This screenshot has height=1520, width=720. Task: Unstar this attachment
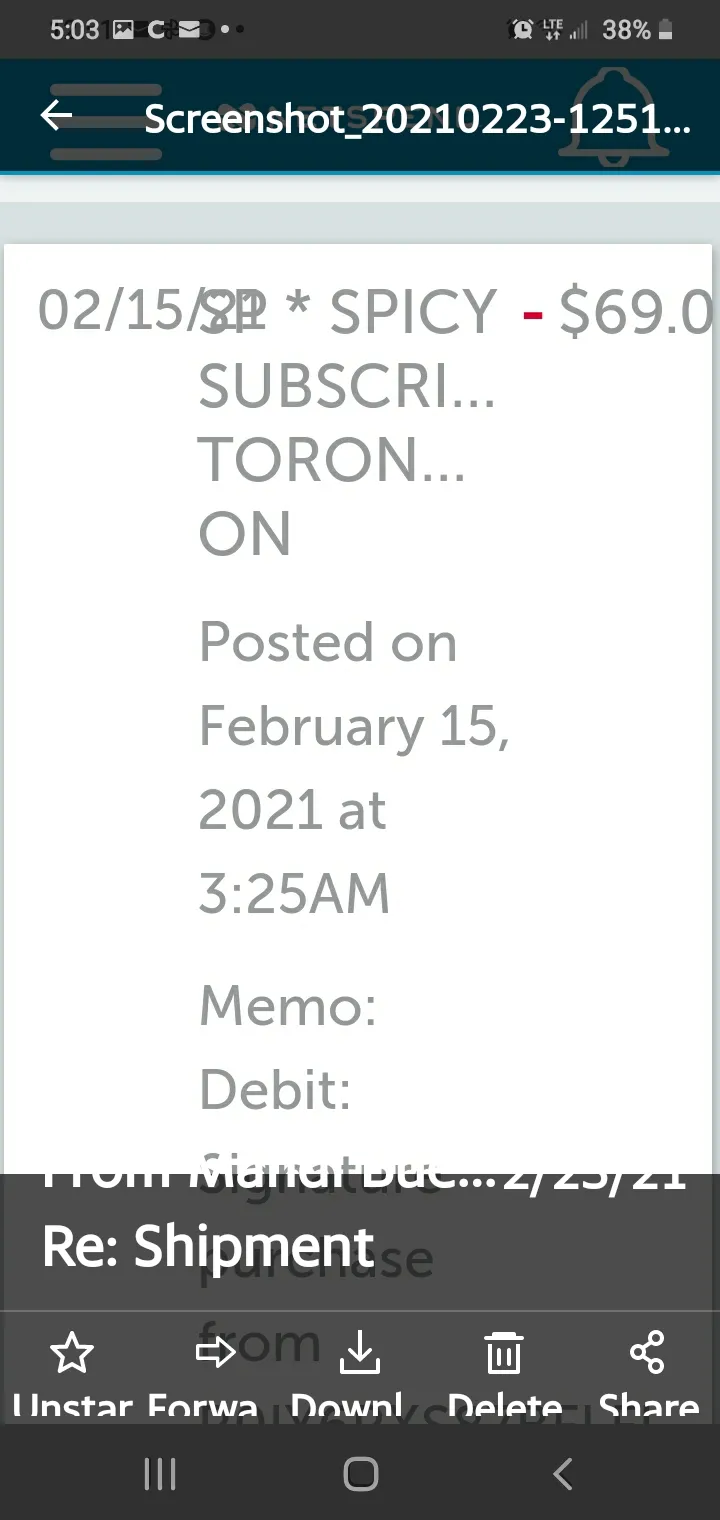pos(72,1371)
